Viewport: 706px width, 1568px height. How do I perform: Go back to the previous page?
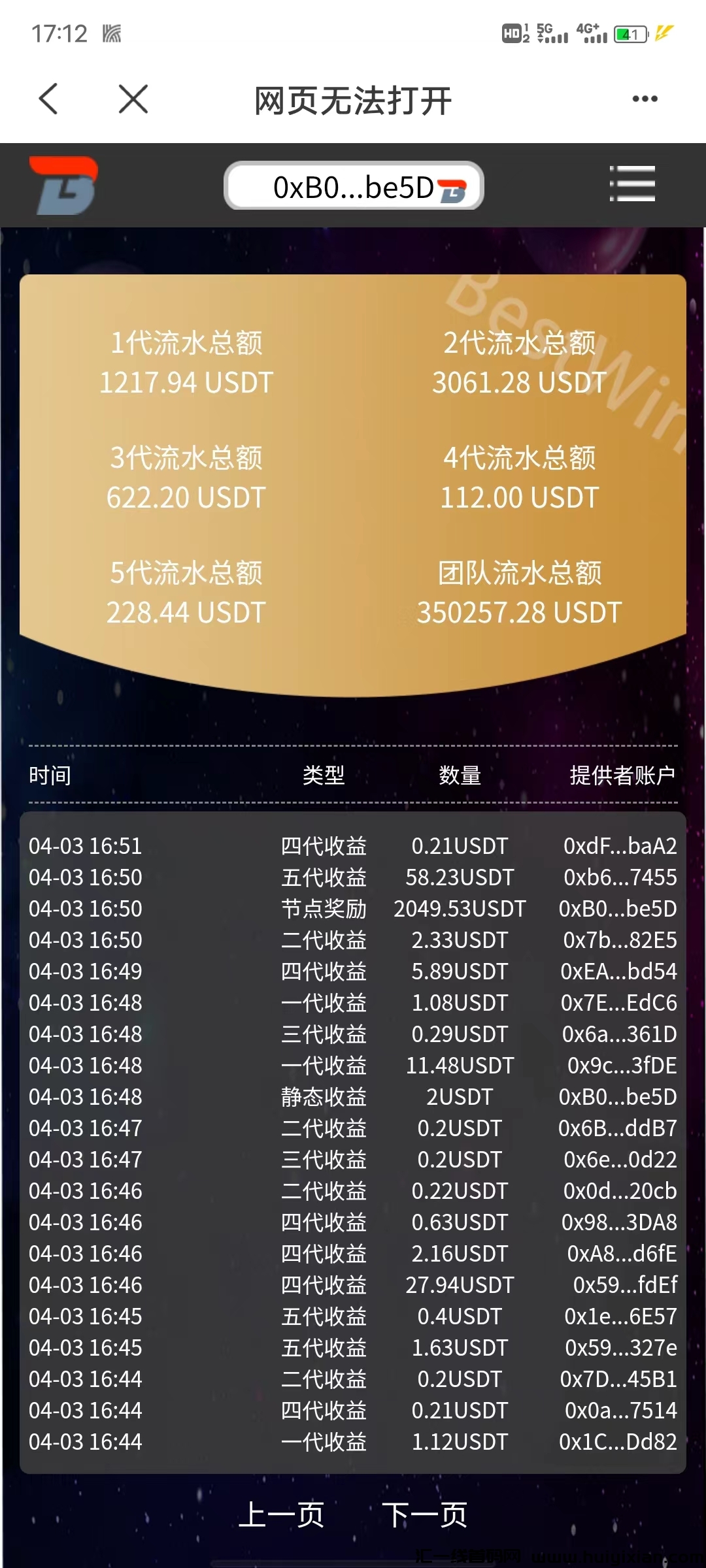coord(49,99)
